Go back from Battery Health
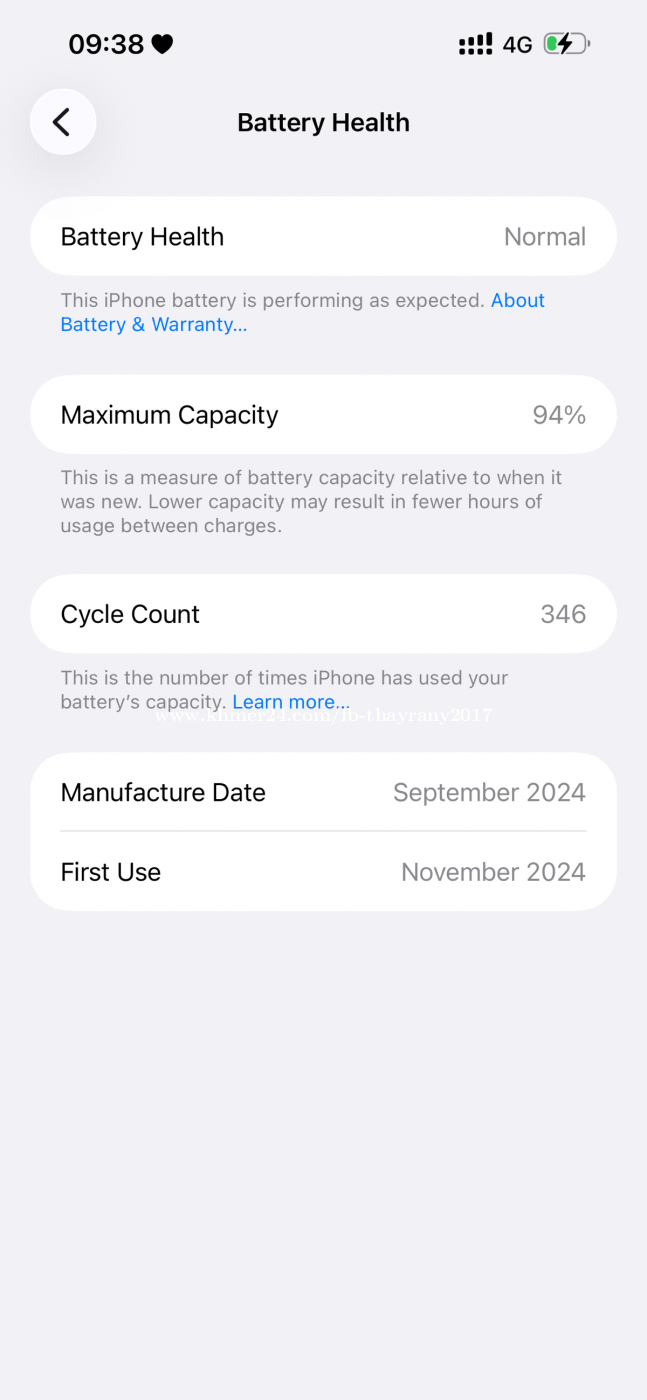 tap(63, 122)
